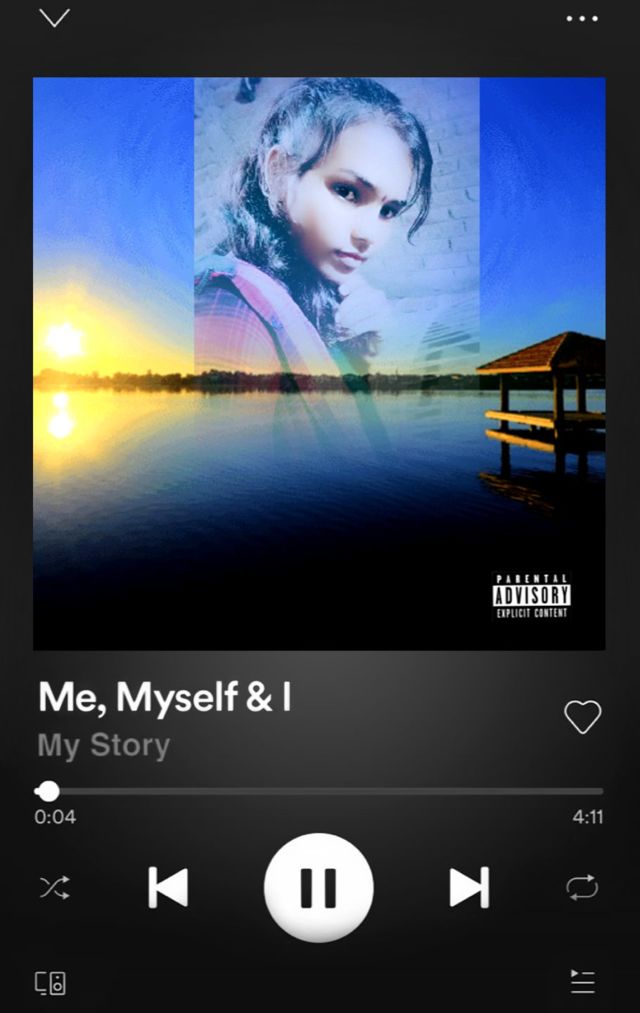Collapse the now playing screen

pyautogui.click(x=54, y=18)
